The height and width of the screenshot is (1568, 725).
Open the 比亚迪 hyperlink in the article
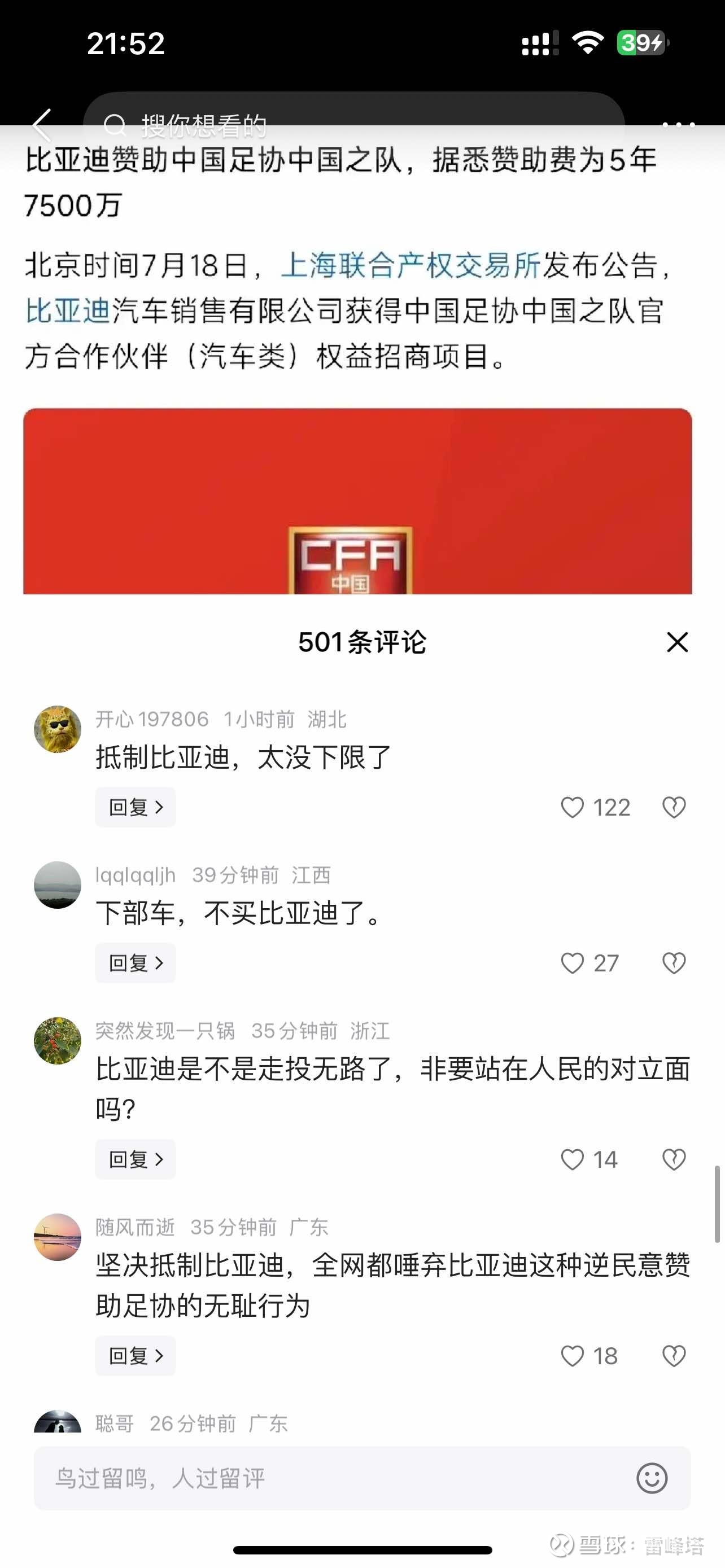pyautogui.click(x=67, y=310)
